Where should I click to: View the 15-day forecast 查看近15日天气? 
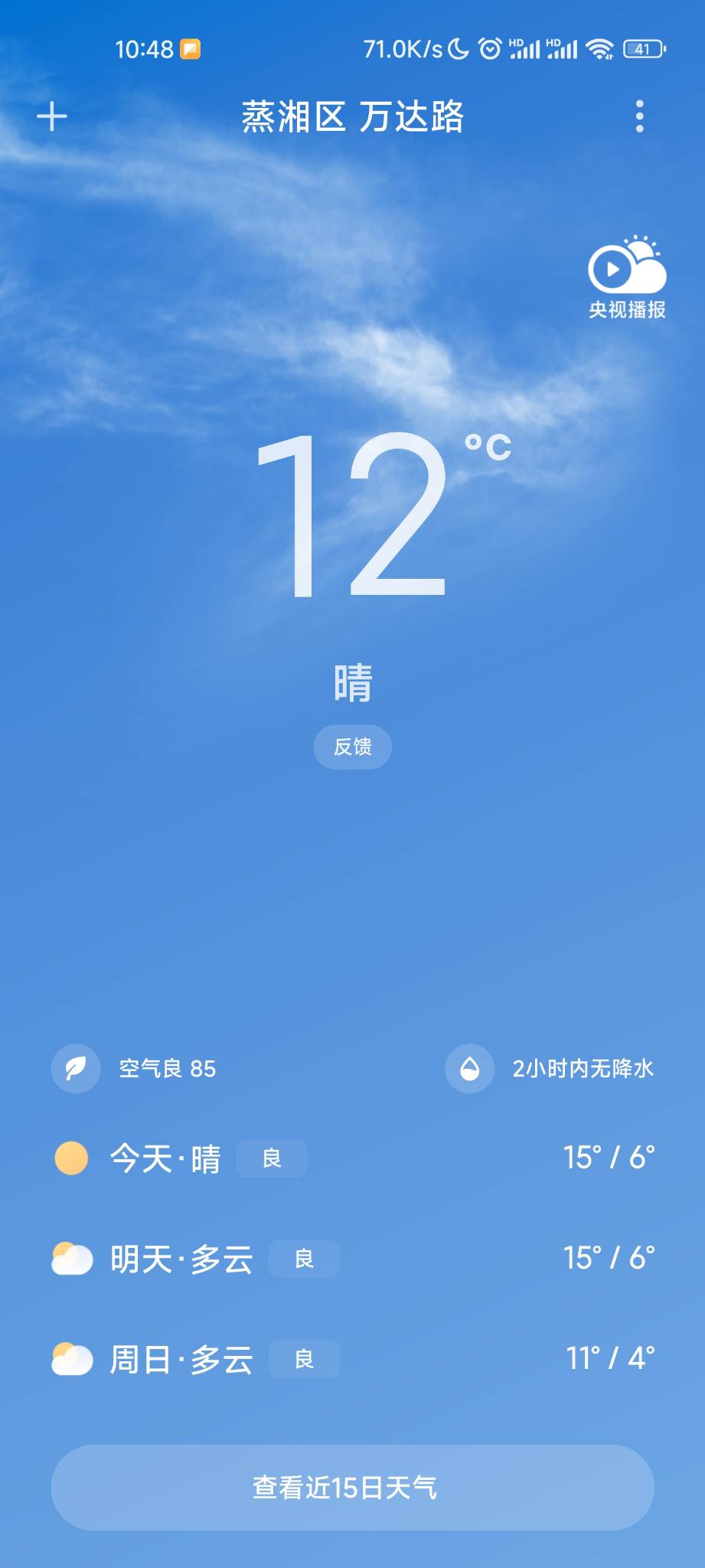coord(352,1487)
